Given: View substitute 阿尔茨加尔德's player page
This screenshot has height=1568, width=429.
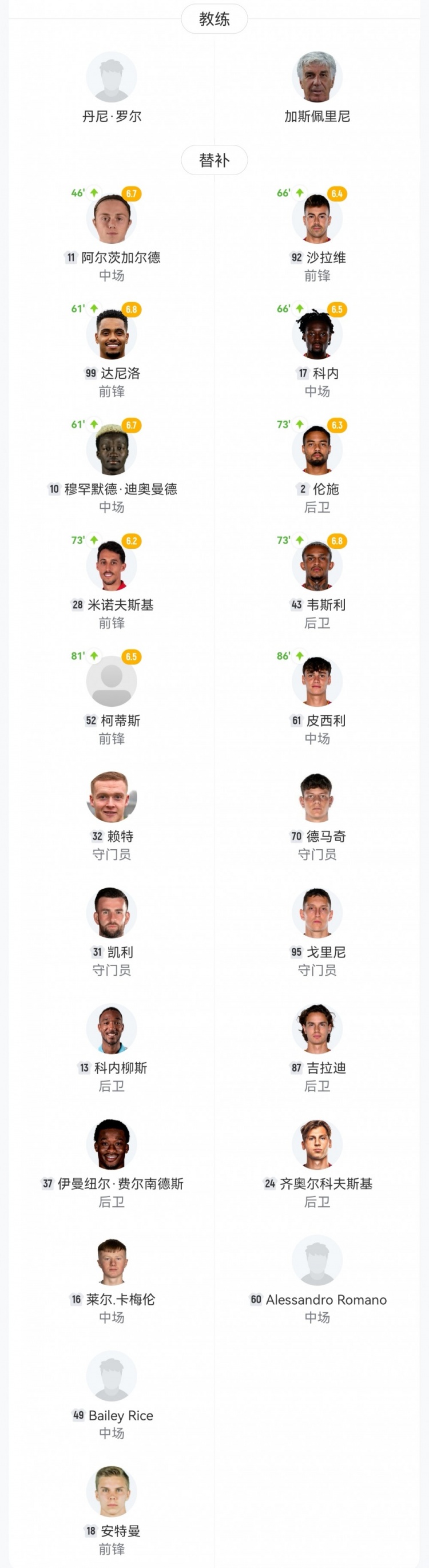Looking at the screenshot, I should 112,219.
